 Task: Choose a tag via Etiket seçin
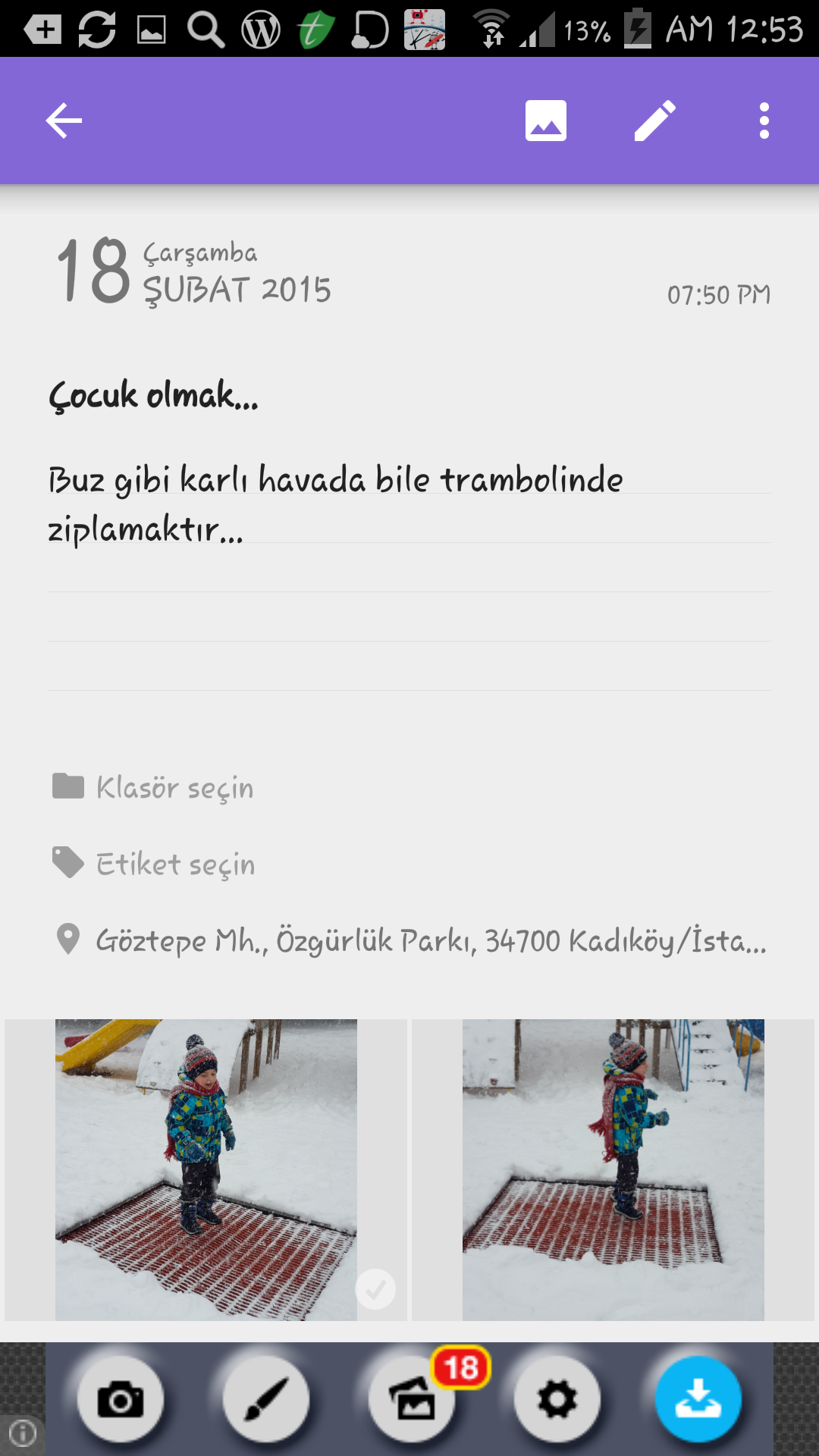(175, 864)
